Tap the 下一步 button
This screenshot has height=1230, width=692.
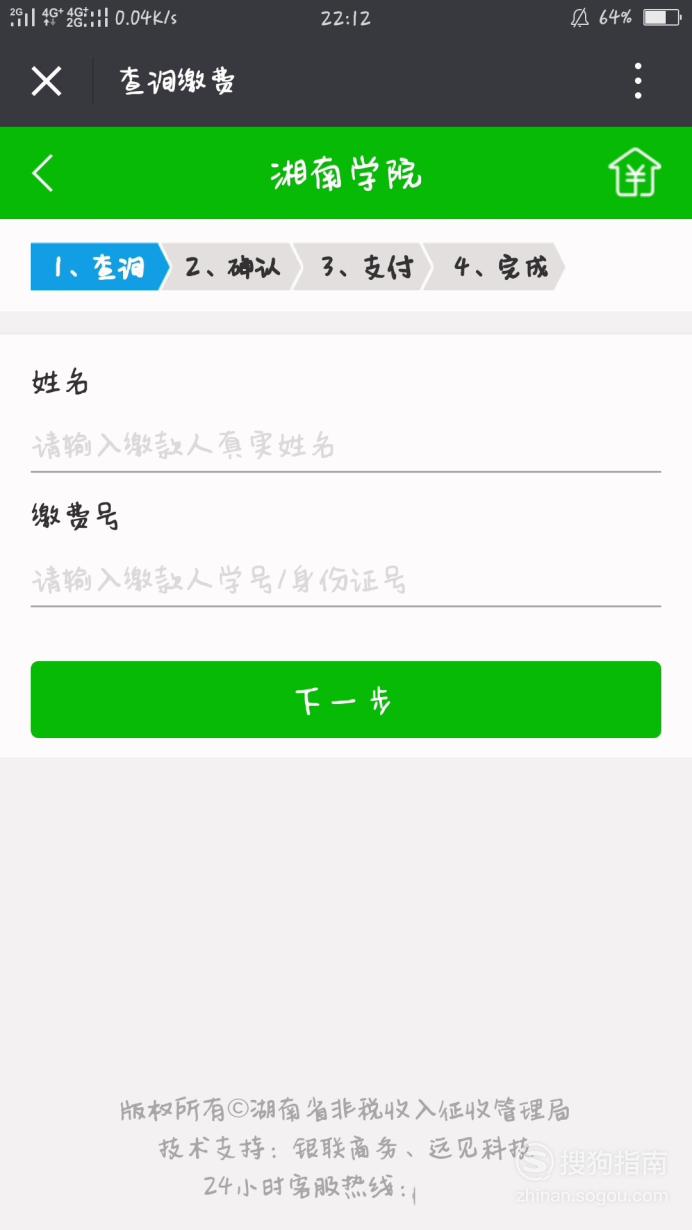[345, 700]
